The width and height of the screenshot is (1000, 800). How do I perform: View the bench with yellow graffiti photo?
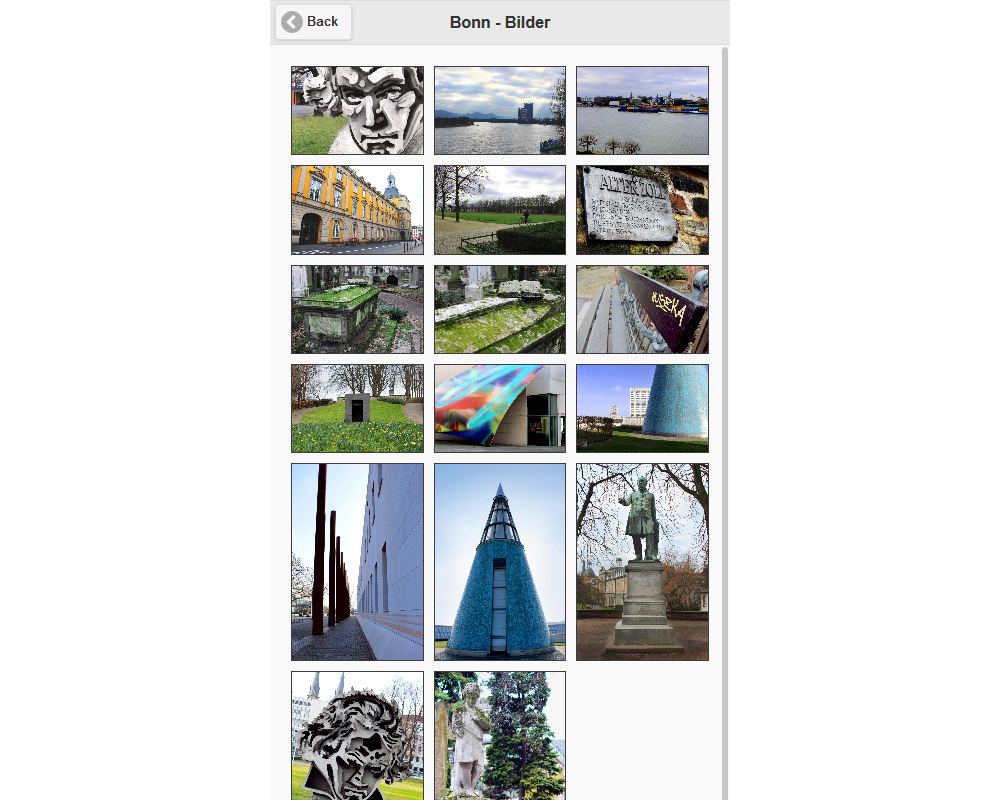tap(642, 309)
